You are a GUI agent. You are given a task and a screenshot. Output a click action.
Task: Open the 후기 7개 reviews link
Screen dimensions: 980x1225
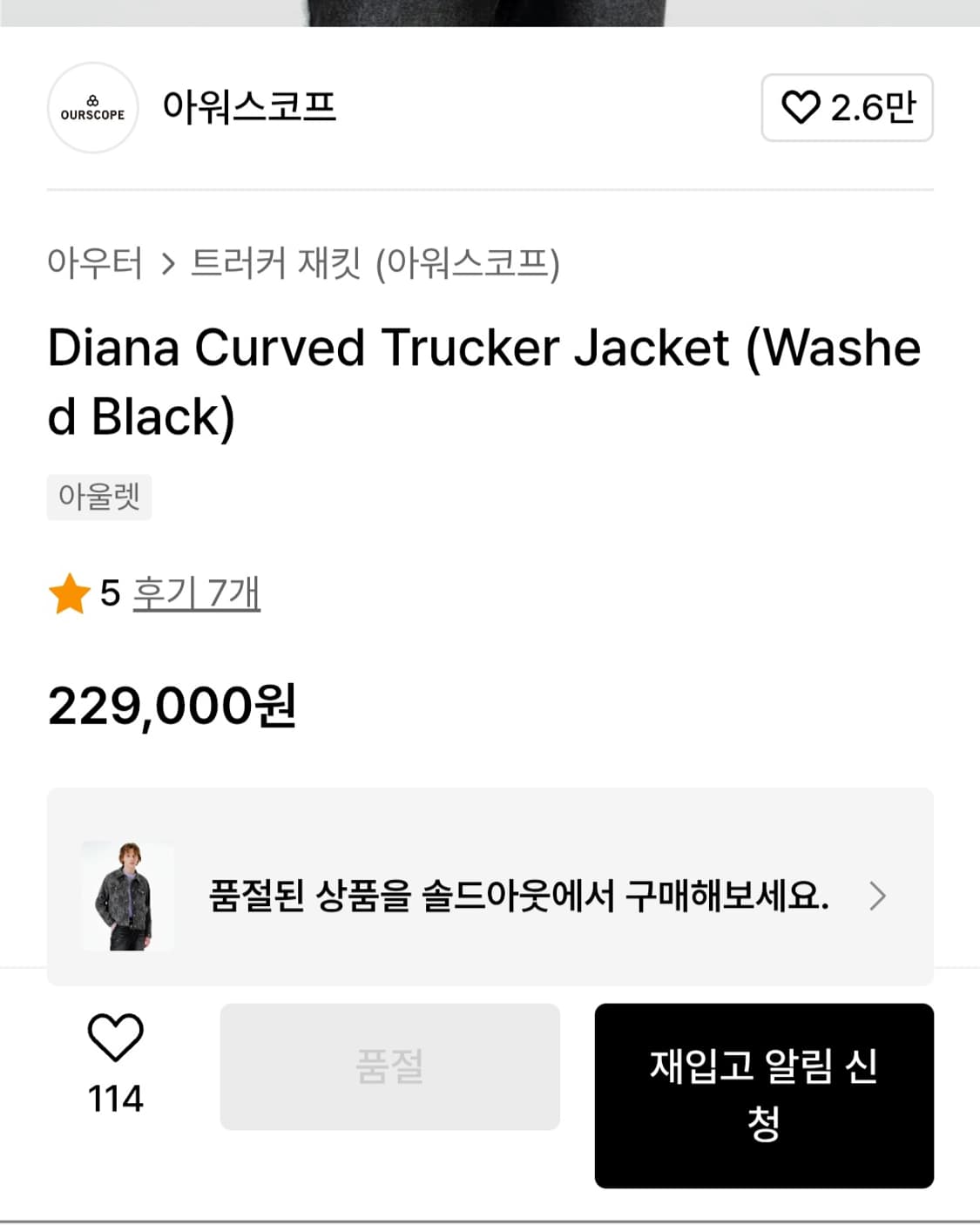click(196, 594)
